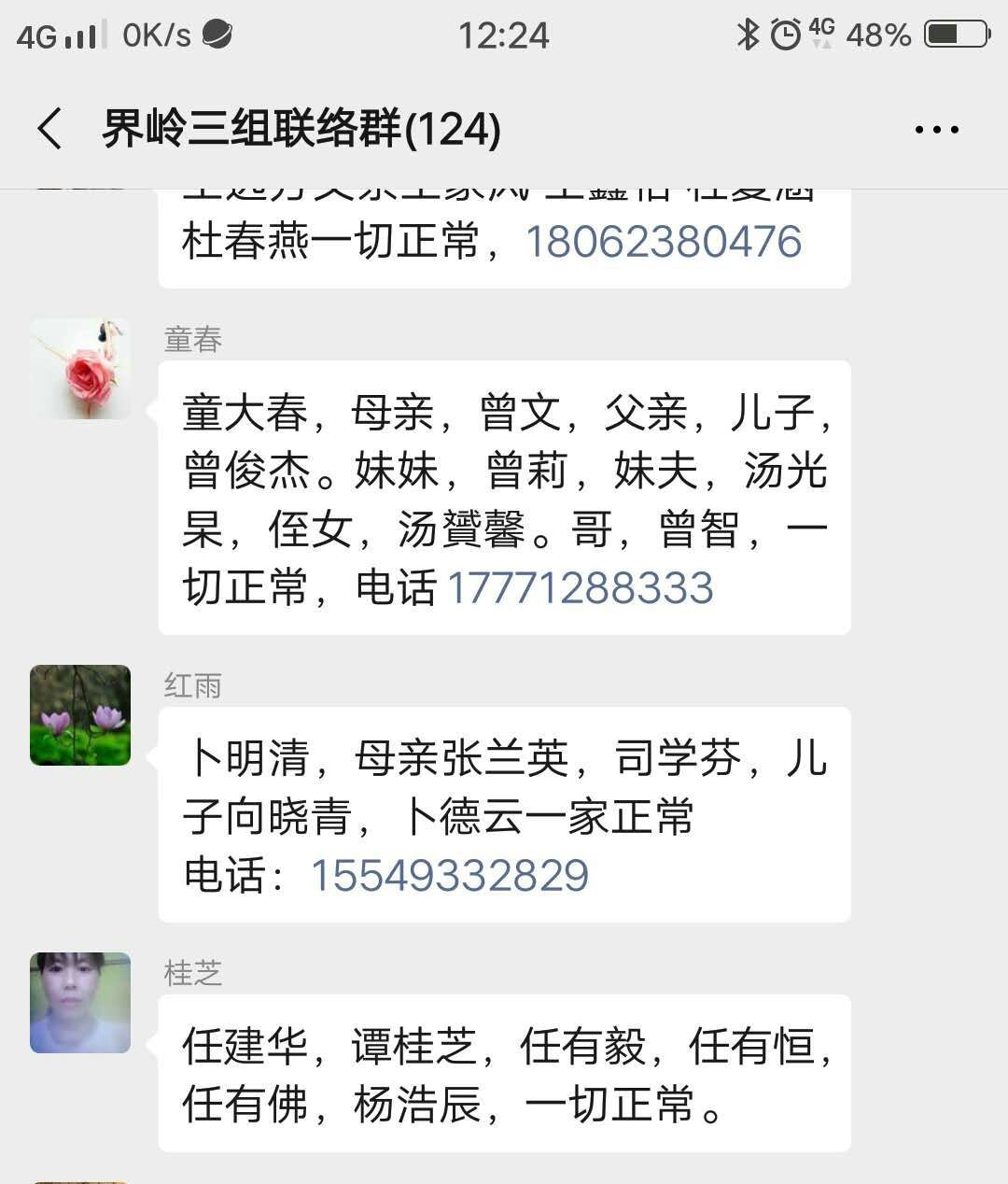The width and height of the screenshot is (1008, 1184).
Task: Open the group chat overflow menu
Action: click(x=936, y=130)
